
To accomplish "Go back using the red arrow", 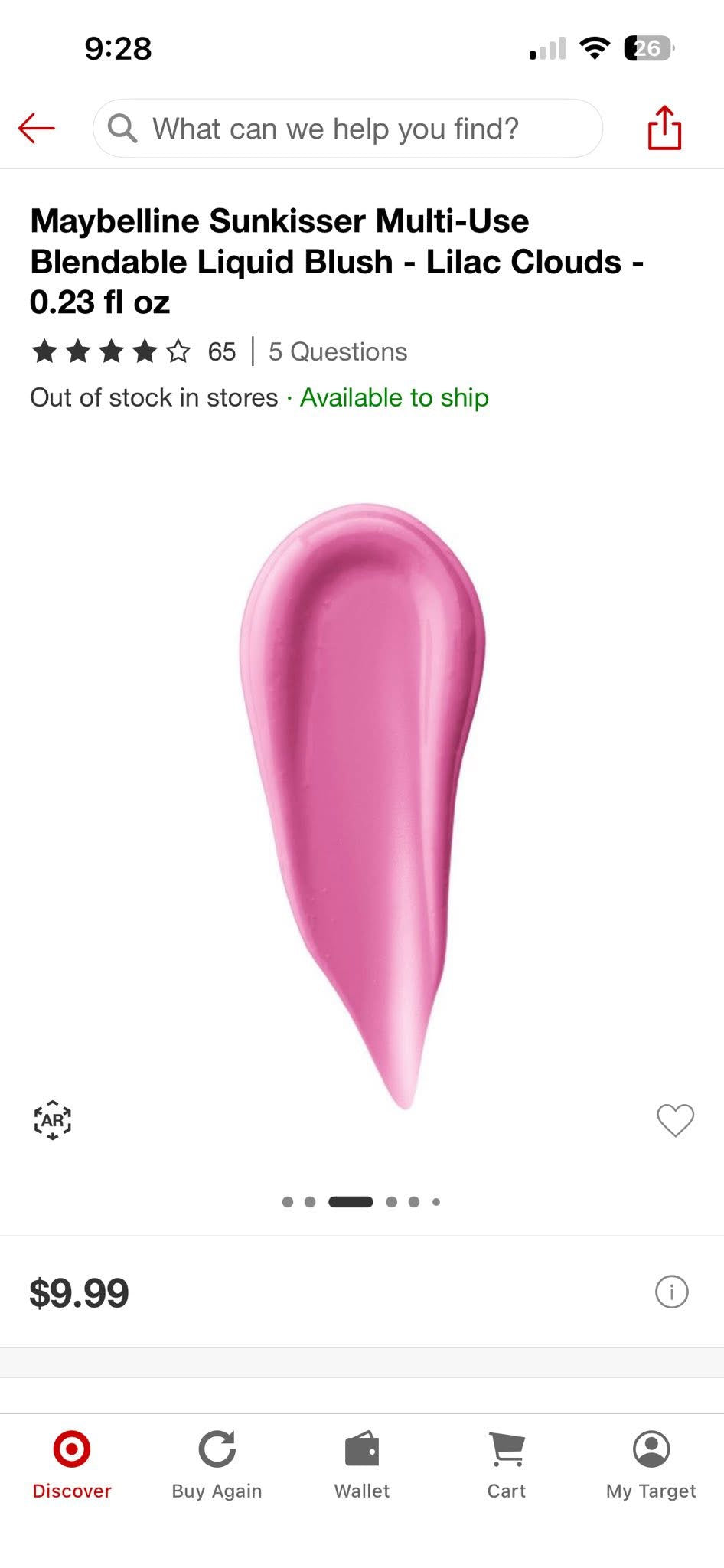I will click(37, 128).
